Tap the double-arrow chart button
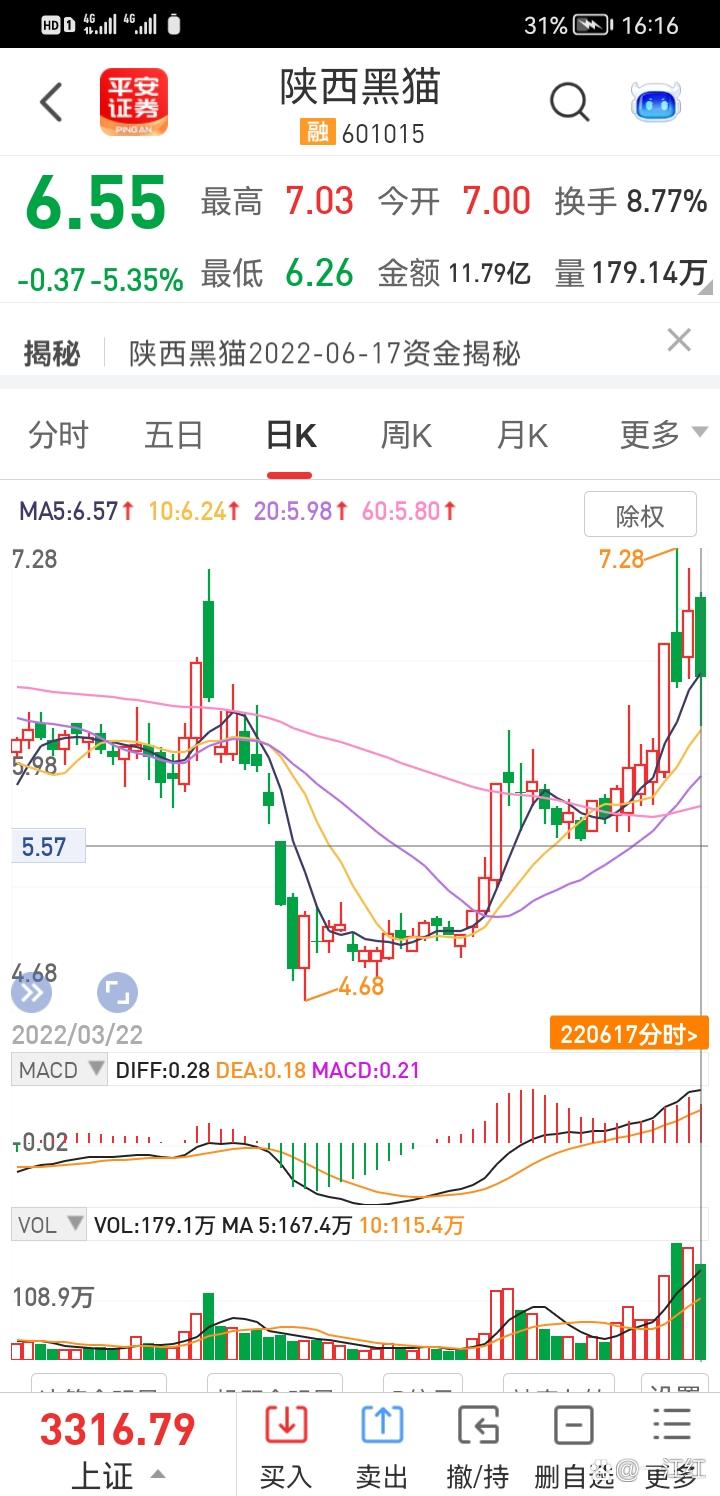 (31, 993)
